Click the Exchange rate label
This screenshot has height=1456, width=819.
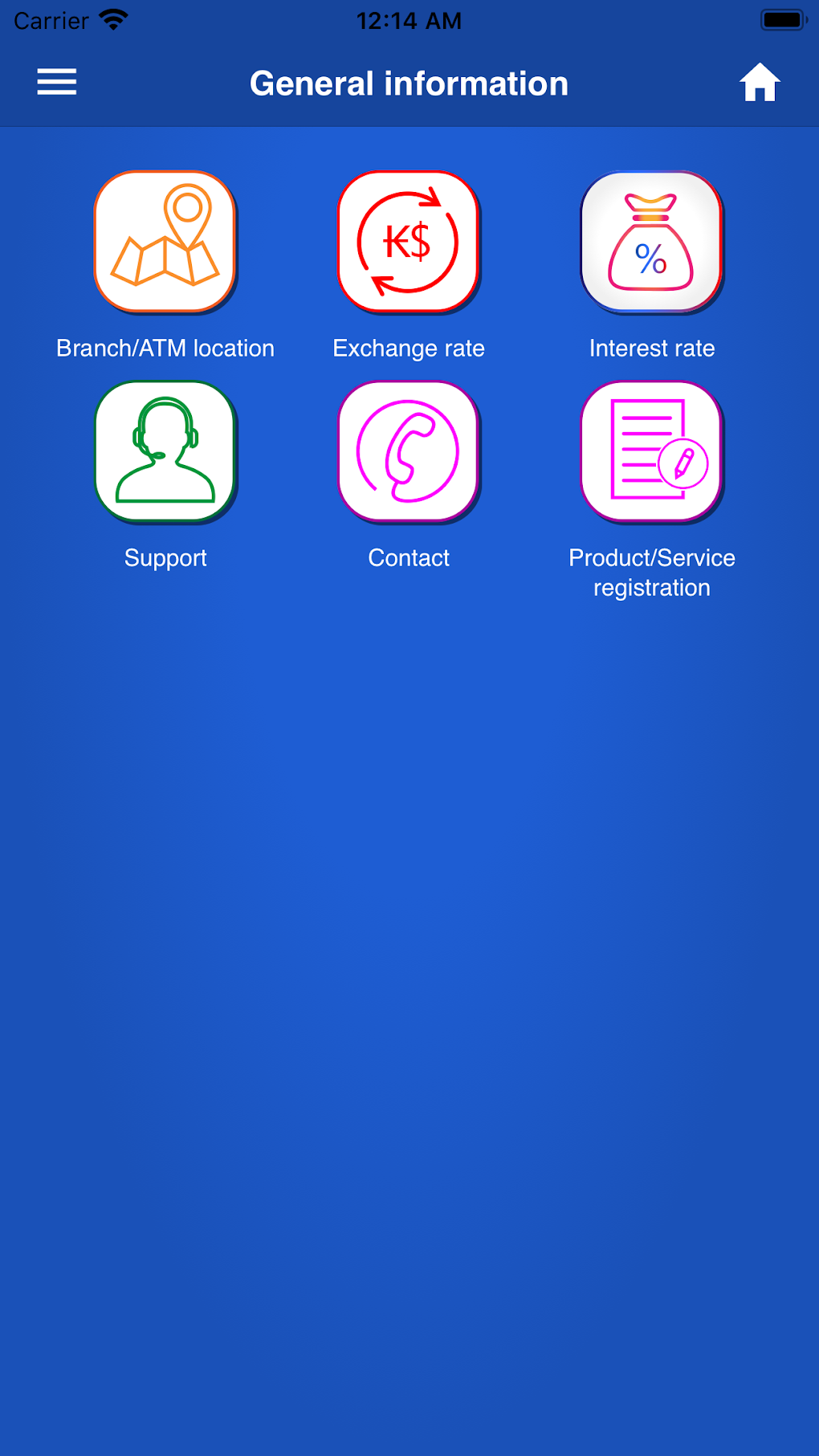(408, 348)
